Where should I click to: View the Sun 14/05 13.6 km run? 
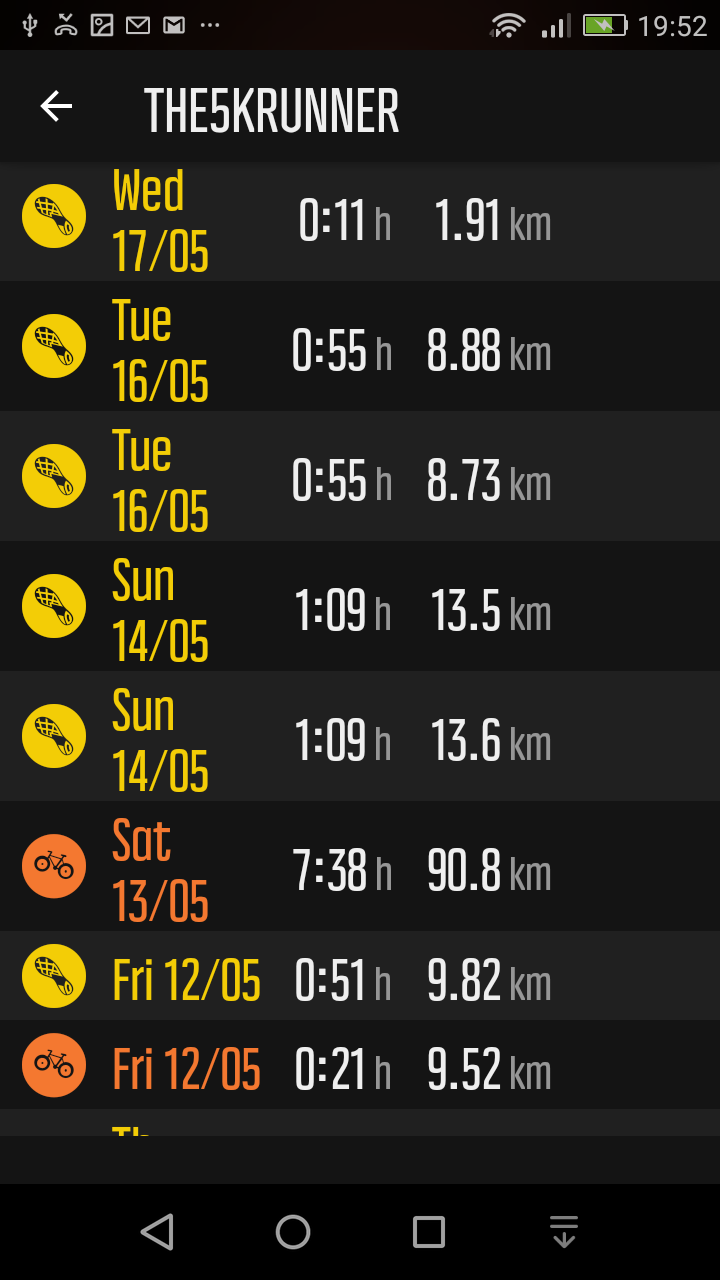coord(360,741)
